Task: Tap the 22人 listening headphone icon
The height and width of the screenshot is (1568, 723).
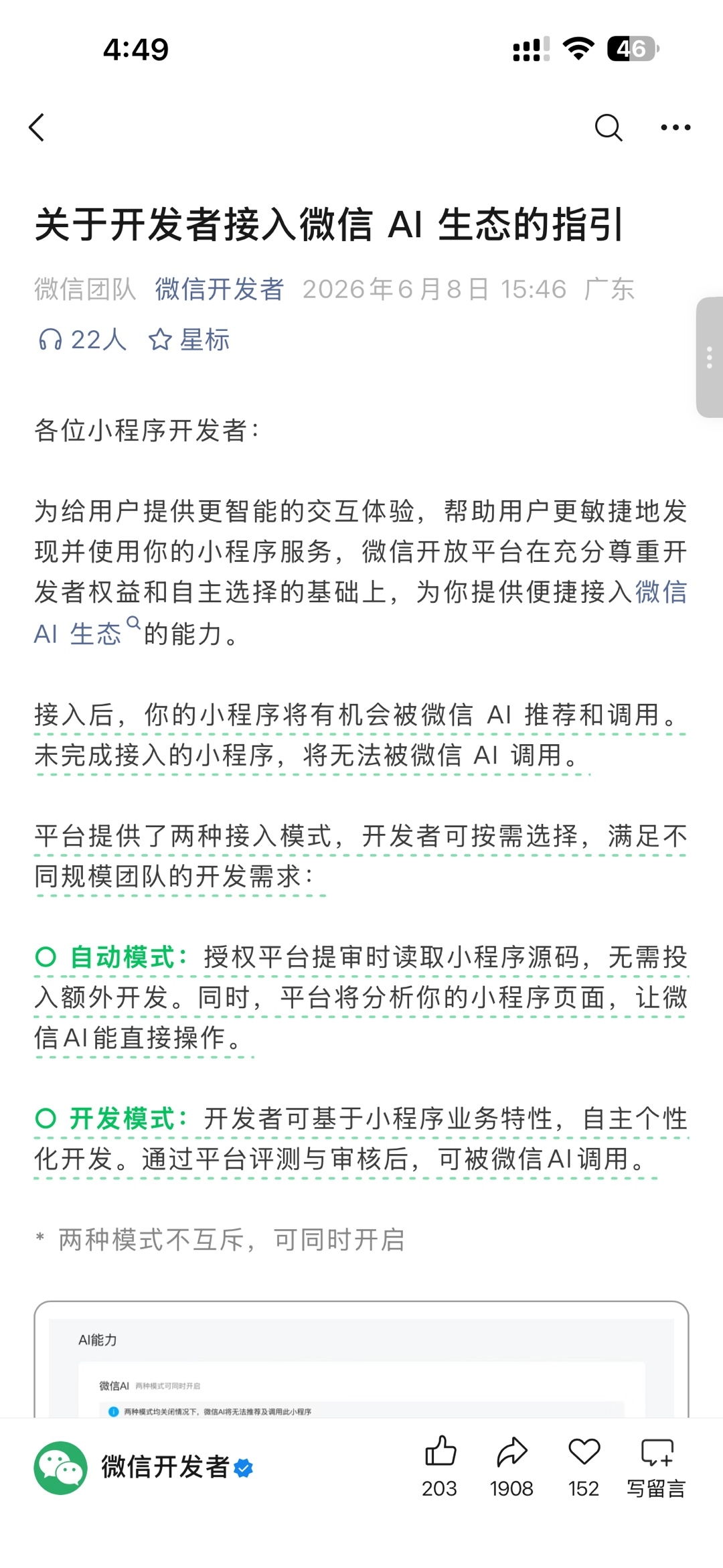Action: (x=50, y=340)
